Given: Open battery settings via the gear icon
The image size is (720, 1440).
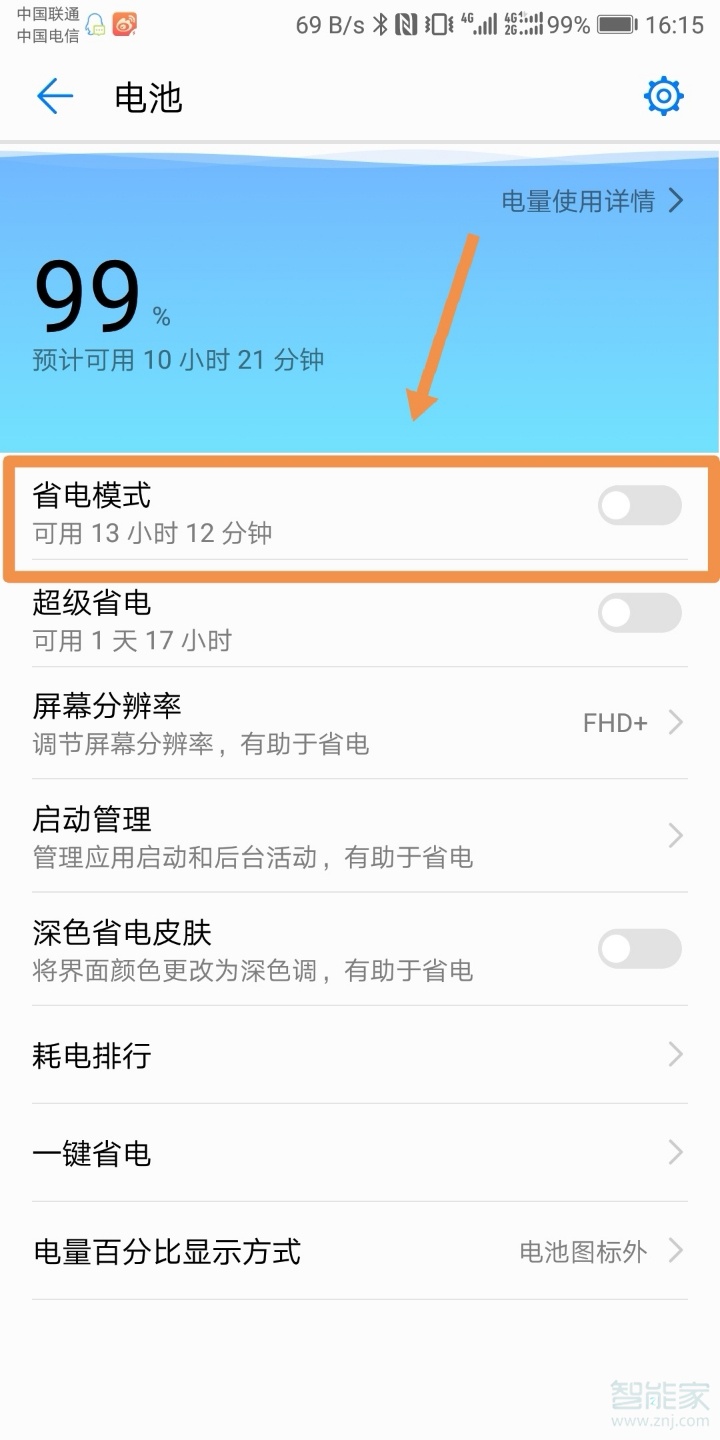Looking at the screenshot, I should [662, 96].
